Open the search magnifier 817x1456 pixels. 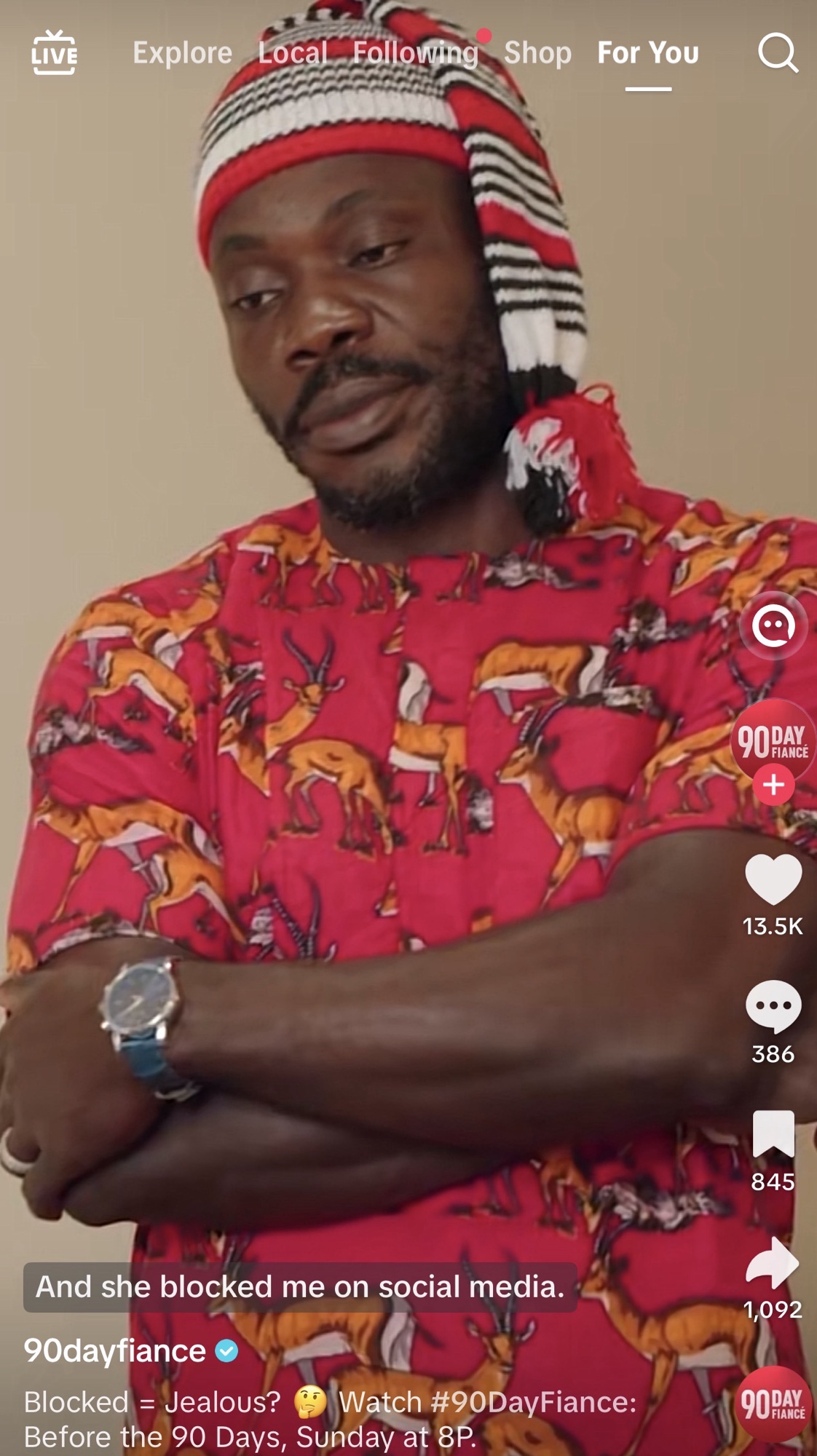777,52
